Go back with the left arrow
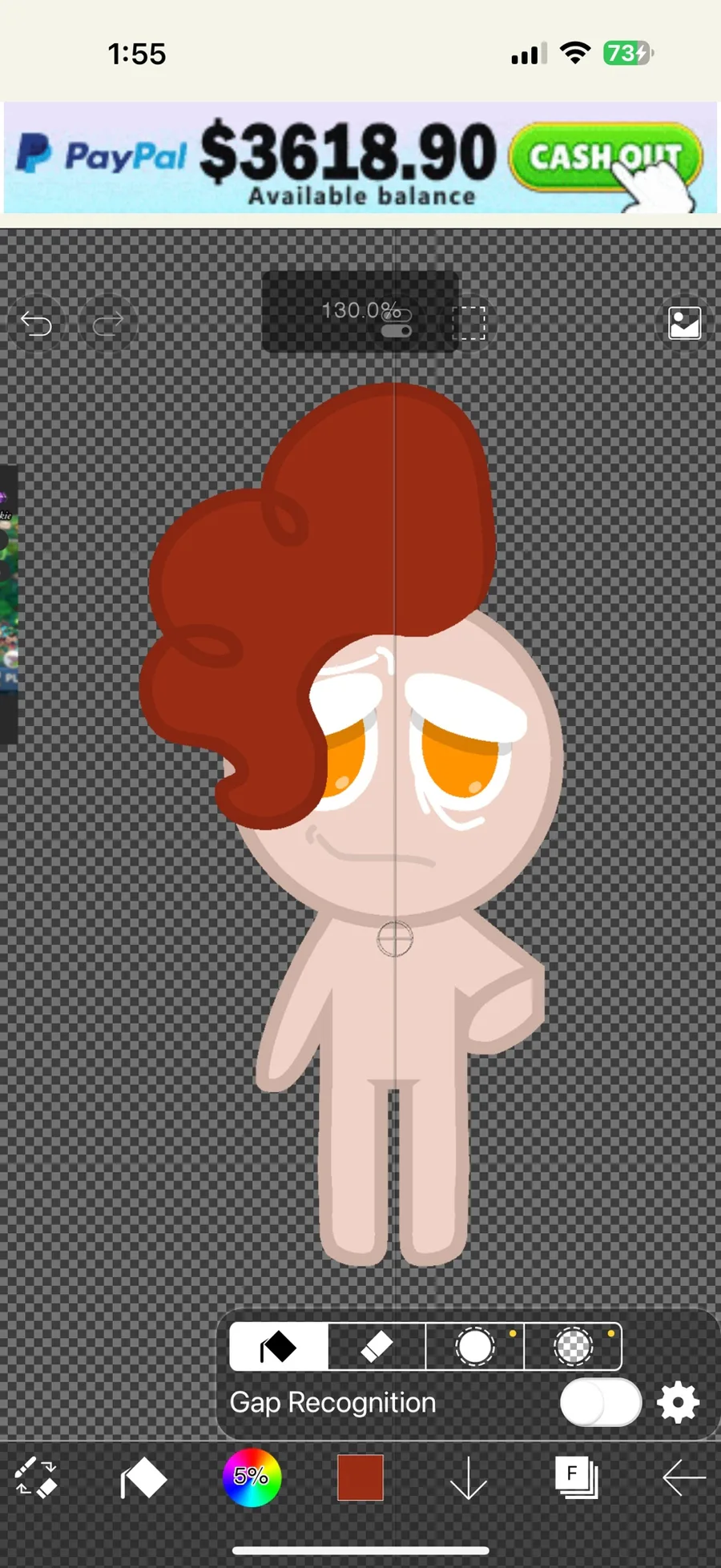 [x=684, y=1477]
